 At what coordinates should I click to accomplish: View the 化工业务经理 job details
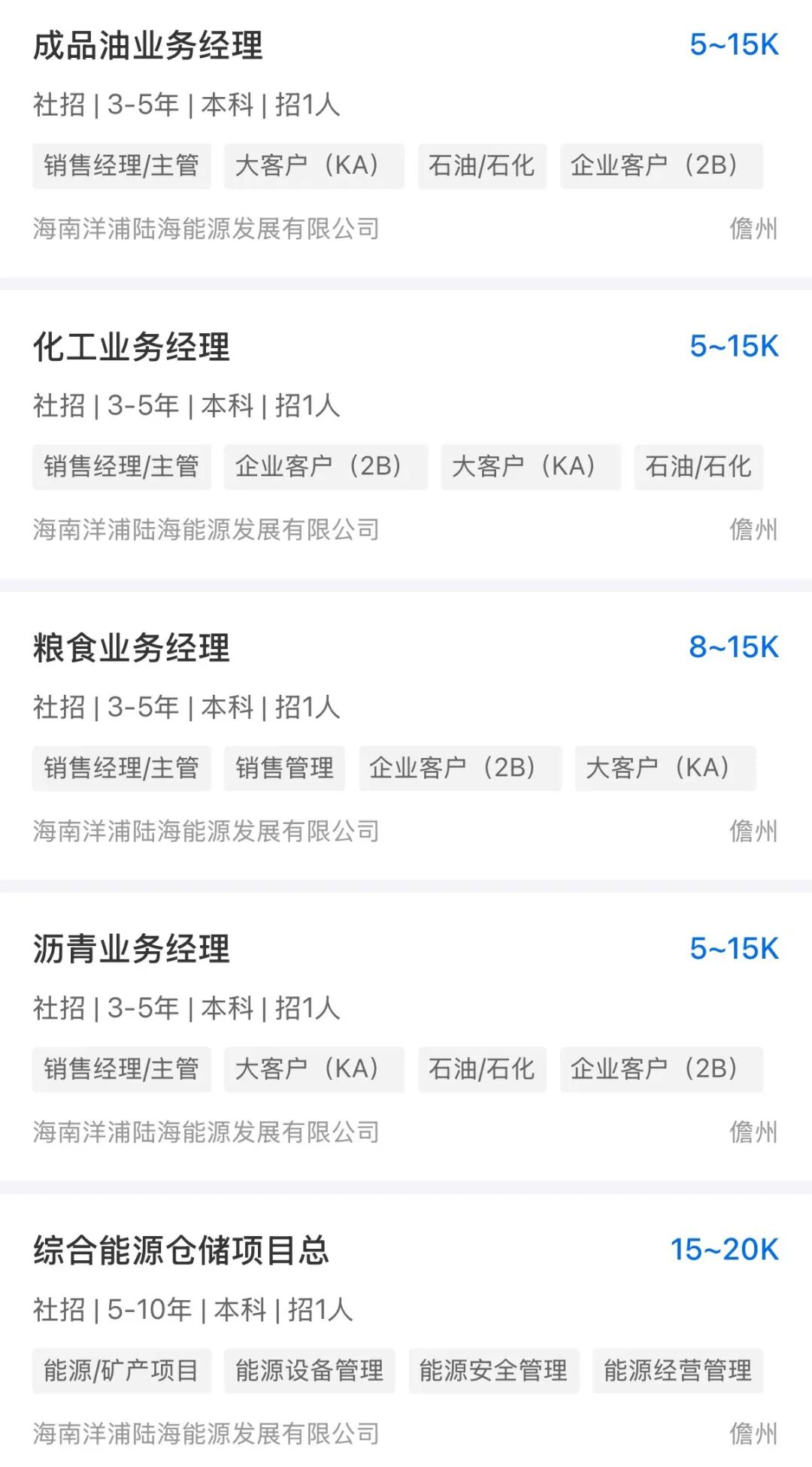coord(132,347)
